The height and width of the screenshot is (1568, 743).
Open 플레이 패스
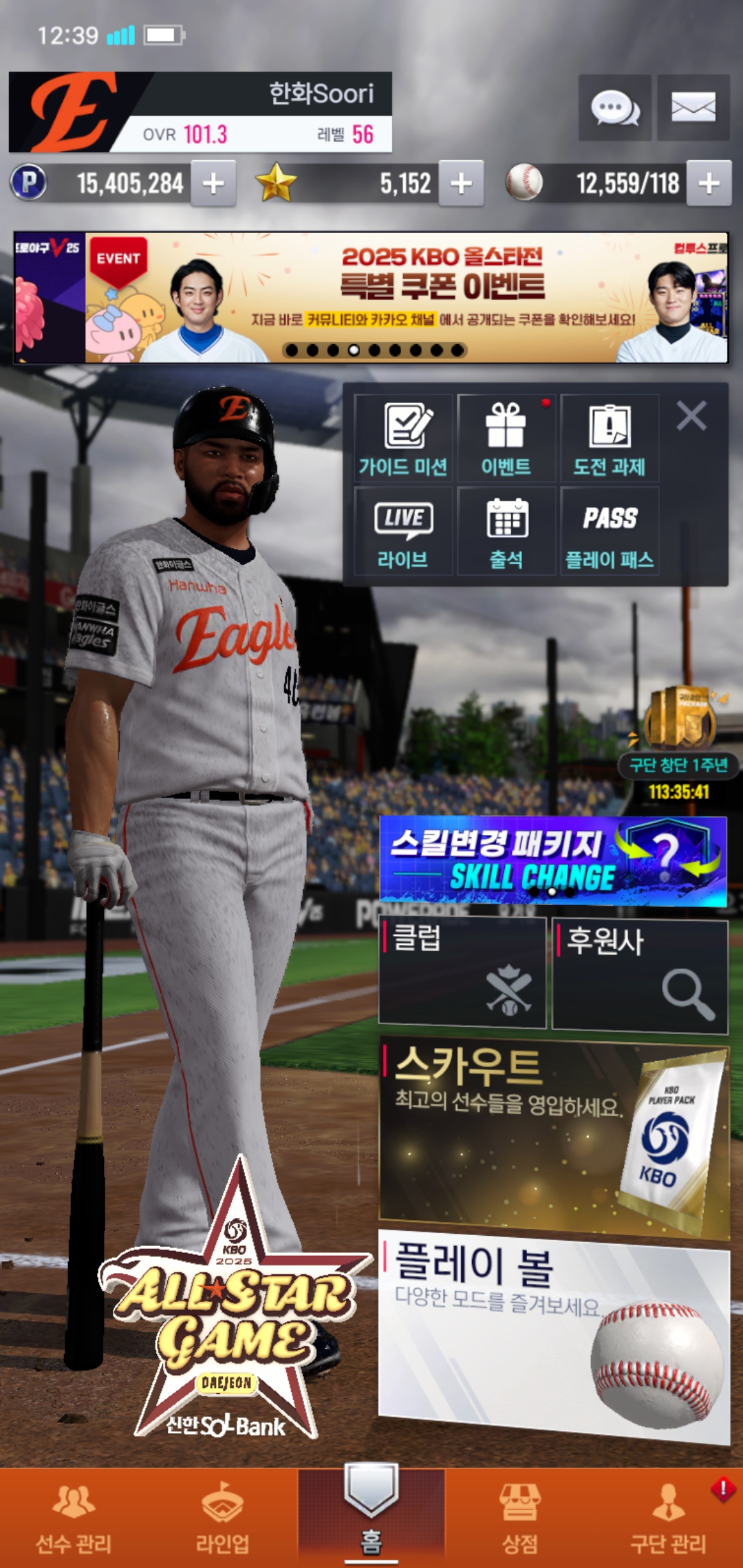pos(609,531)
